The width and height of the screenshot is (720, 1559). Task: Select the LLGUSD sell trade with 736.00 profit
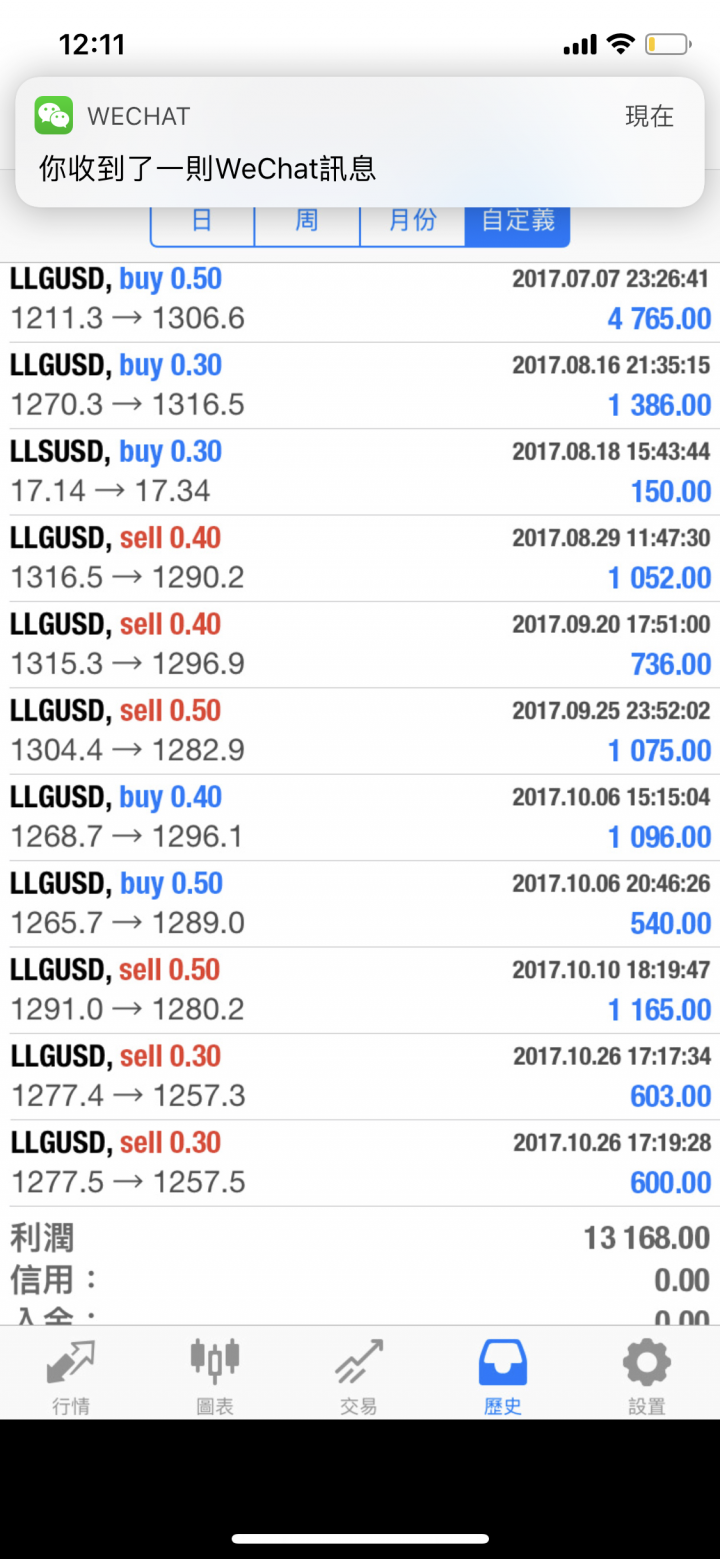tap(360, 645)
